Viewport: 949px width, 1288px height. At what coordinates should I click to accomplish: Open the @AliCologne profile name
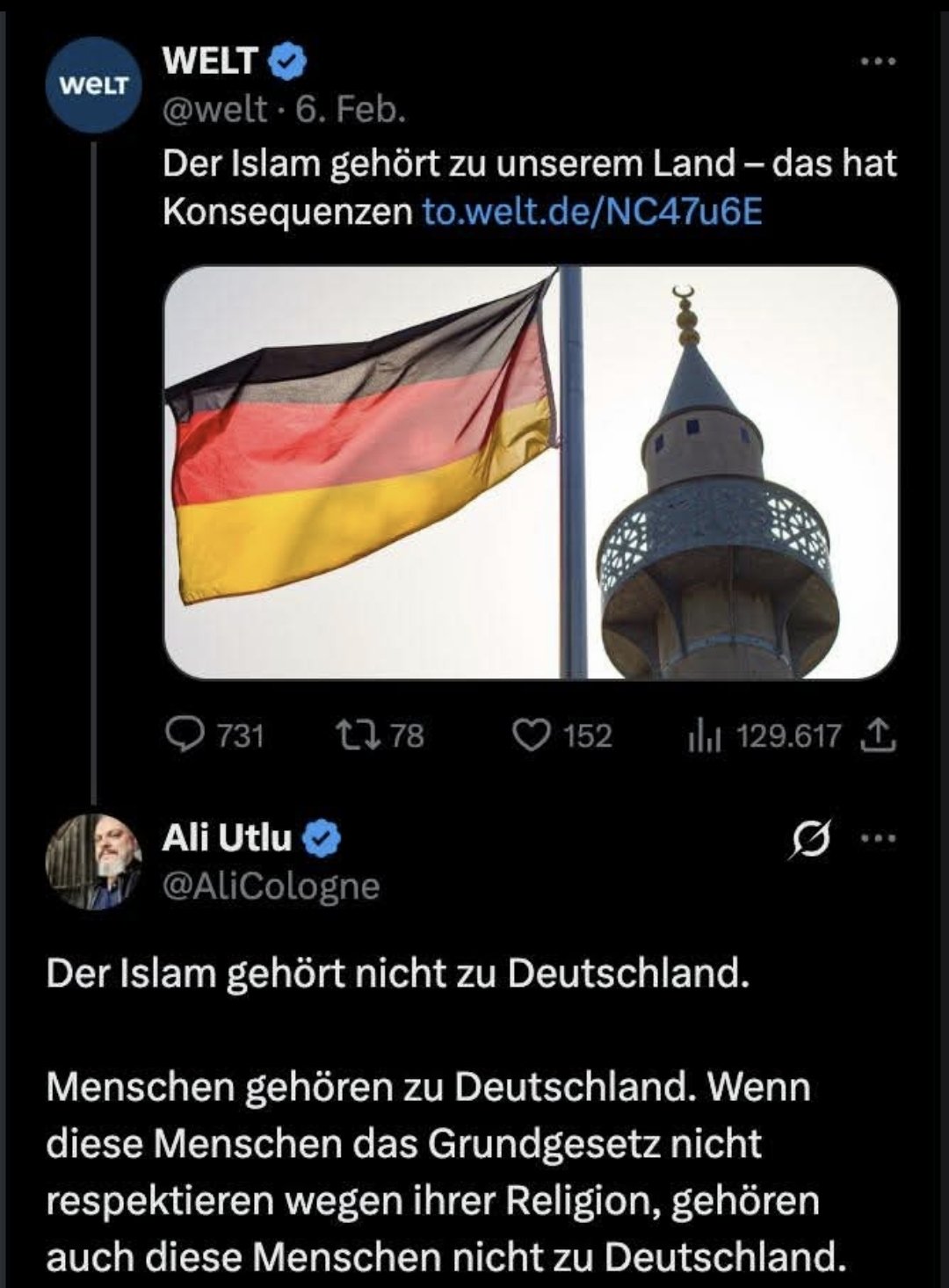(x=271, y=886)
